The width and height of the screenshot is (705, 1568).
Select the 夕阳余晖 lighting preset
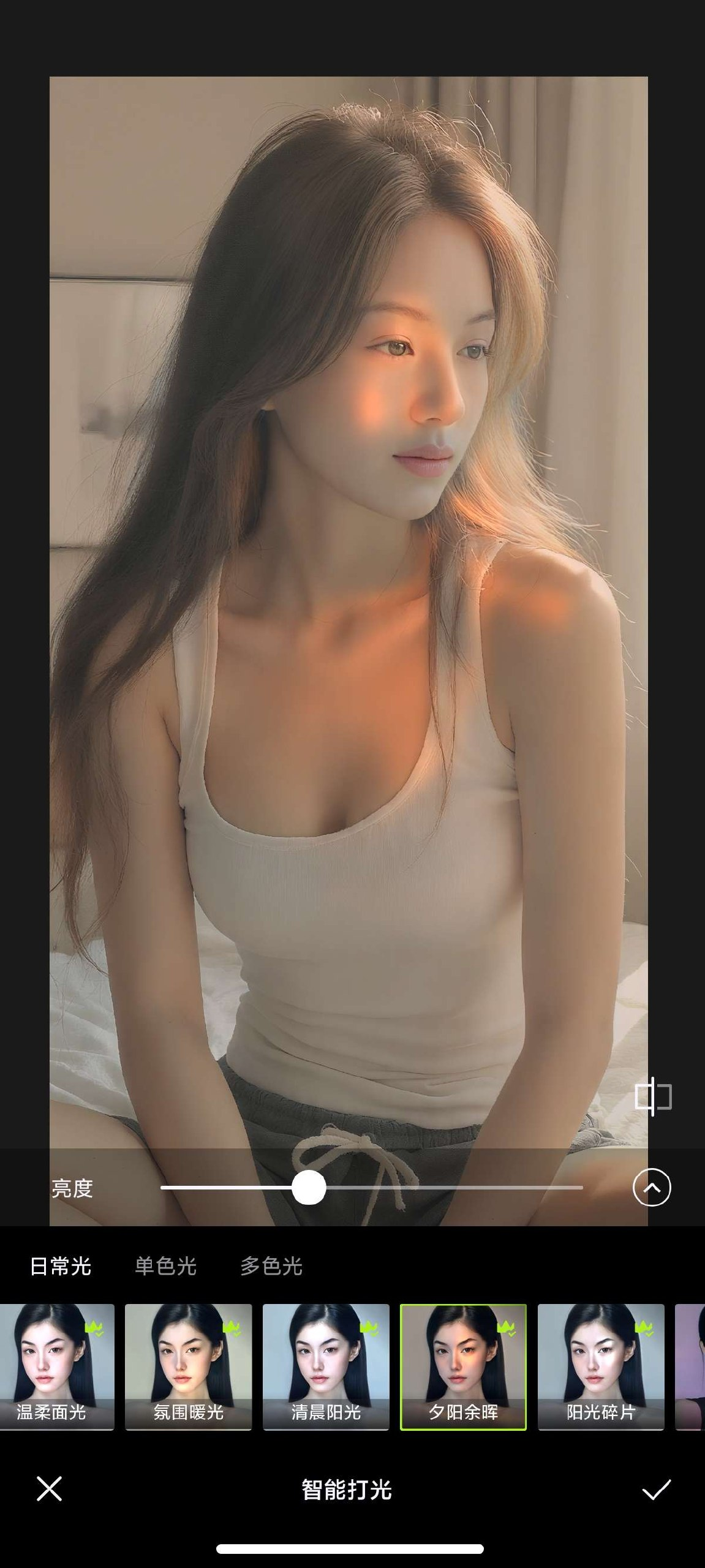click(463, 1367)
